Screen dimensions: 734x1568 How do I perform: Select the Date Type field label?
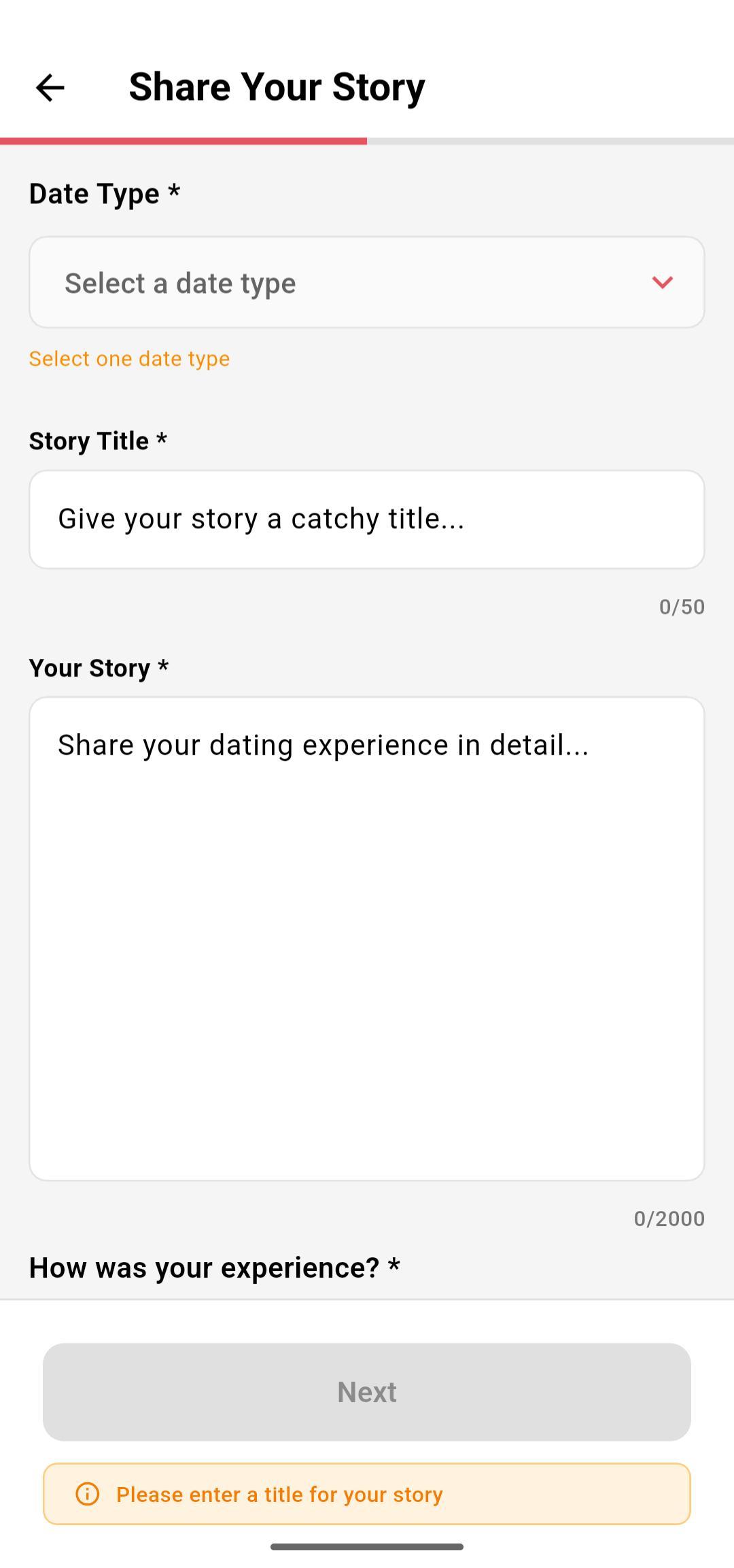pyautogui.click(x=103, y=193)
